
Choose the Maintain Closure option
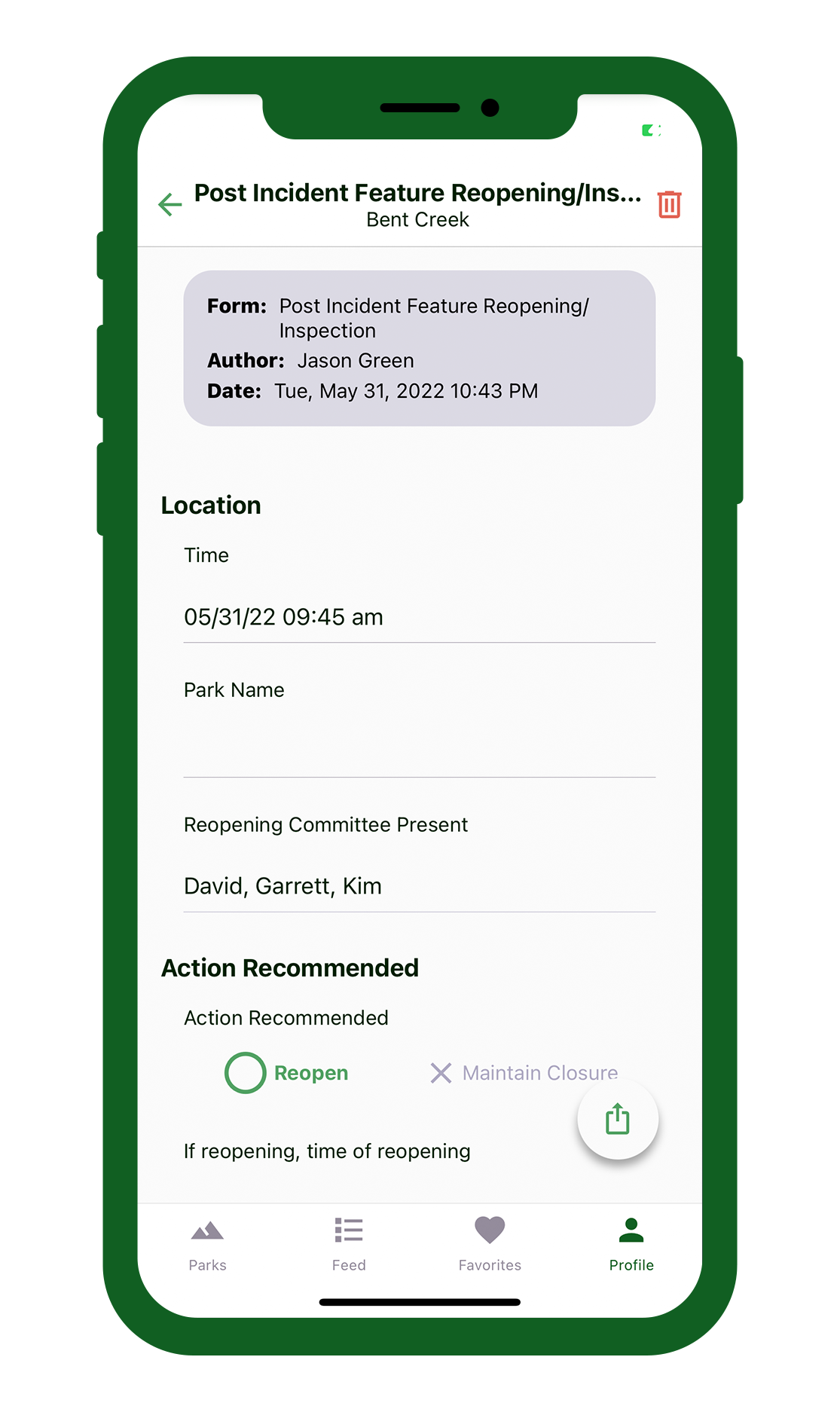(524, 1073)
